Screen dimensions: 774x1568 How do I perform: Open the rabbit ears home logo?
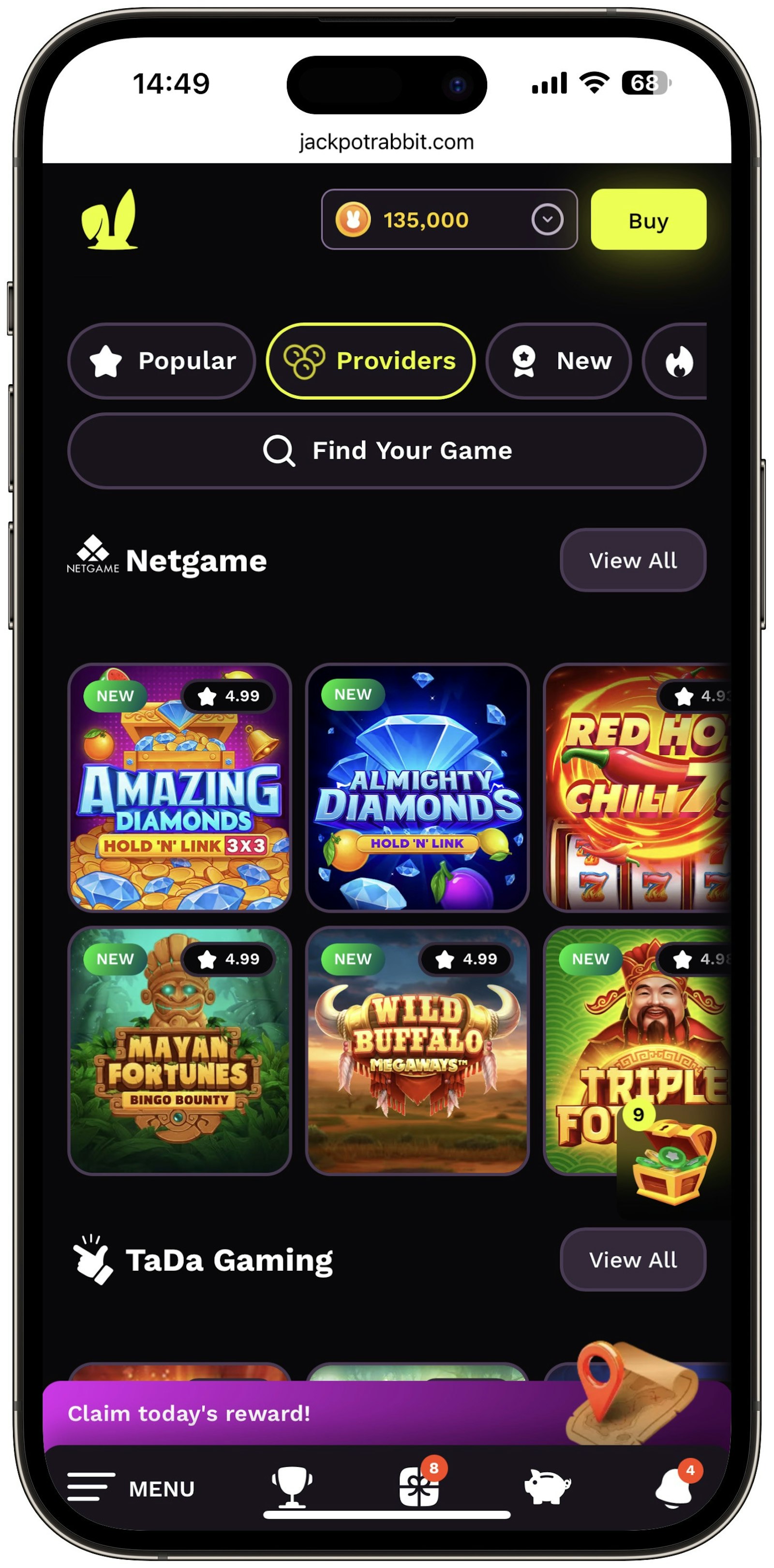[110, 220]
